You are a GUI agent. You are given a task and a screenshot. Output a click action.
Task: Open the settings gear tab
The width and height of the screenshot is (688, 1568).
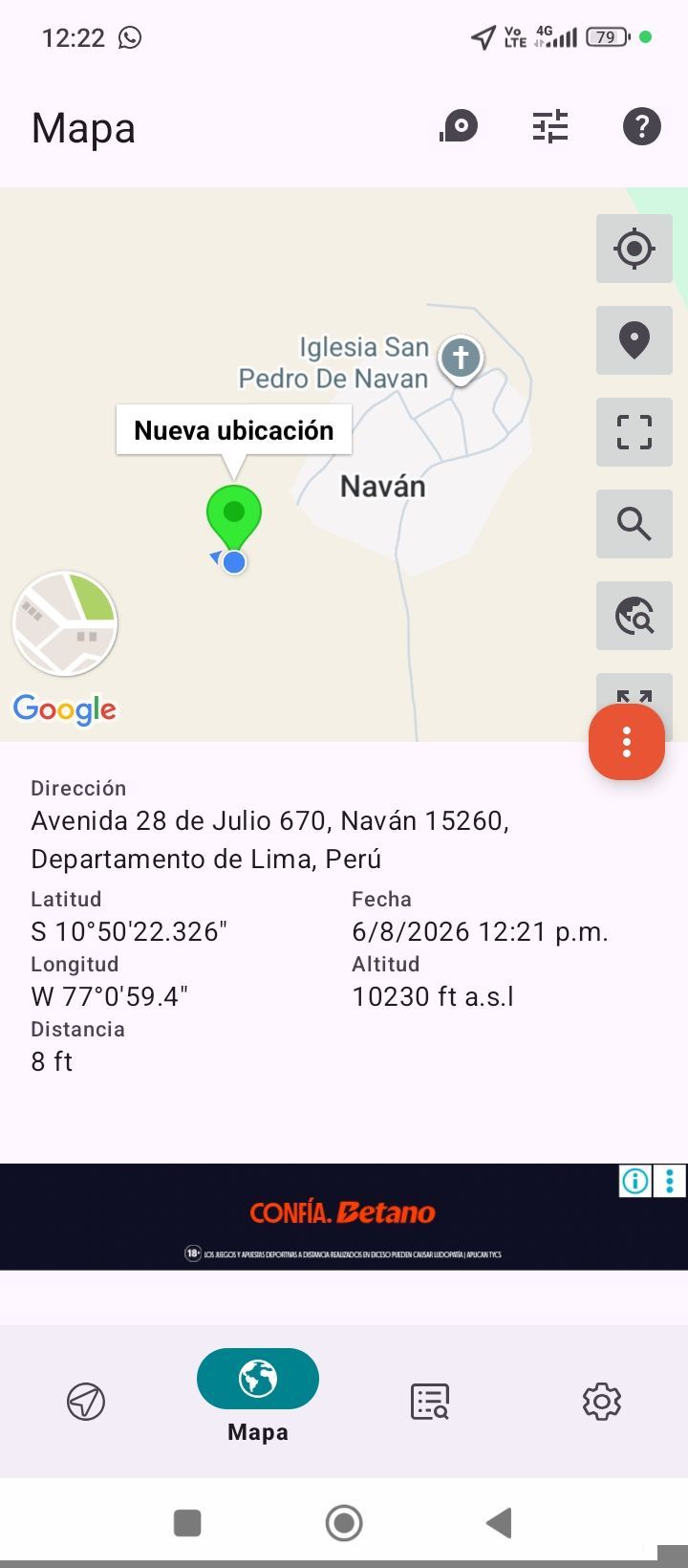[602, 1402]
